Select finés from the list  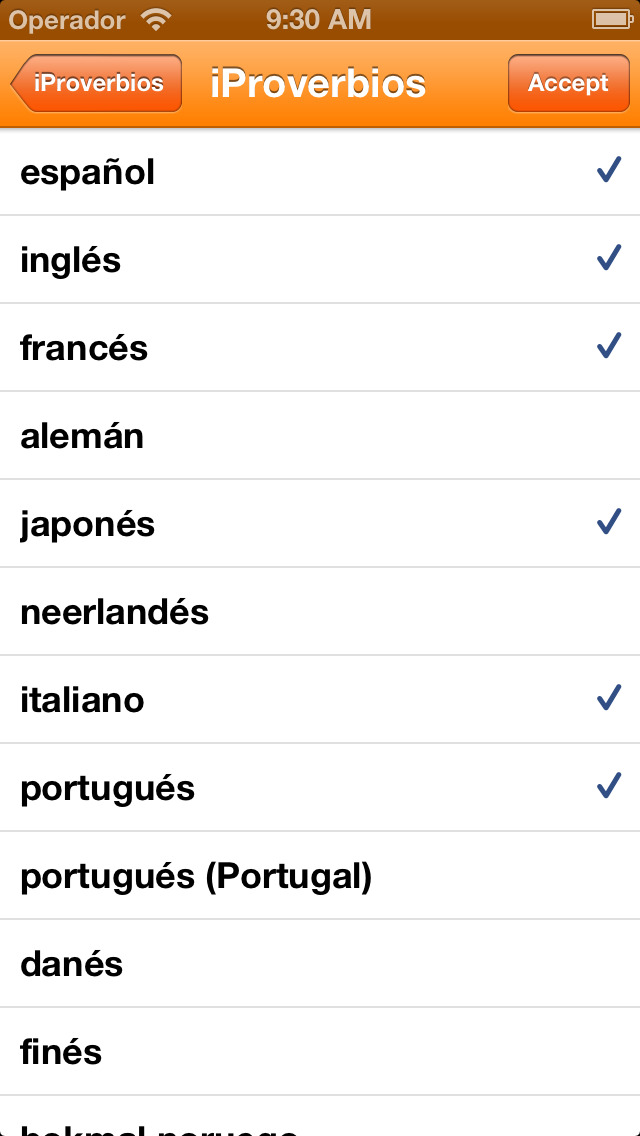point(320,1051)
